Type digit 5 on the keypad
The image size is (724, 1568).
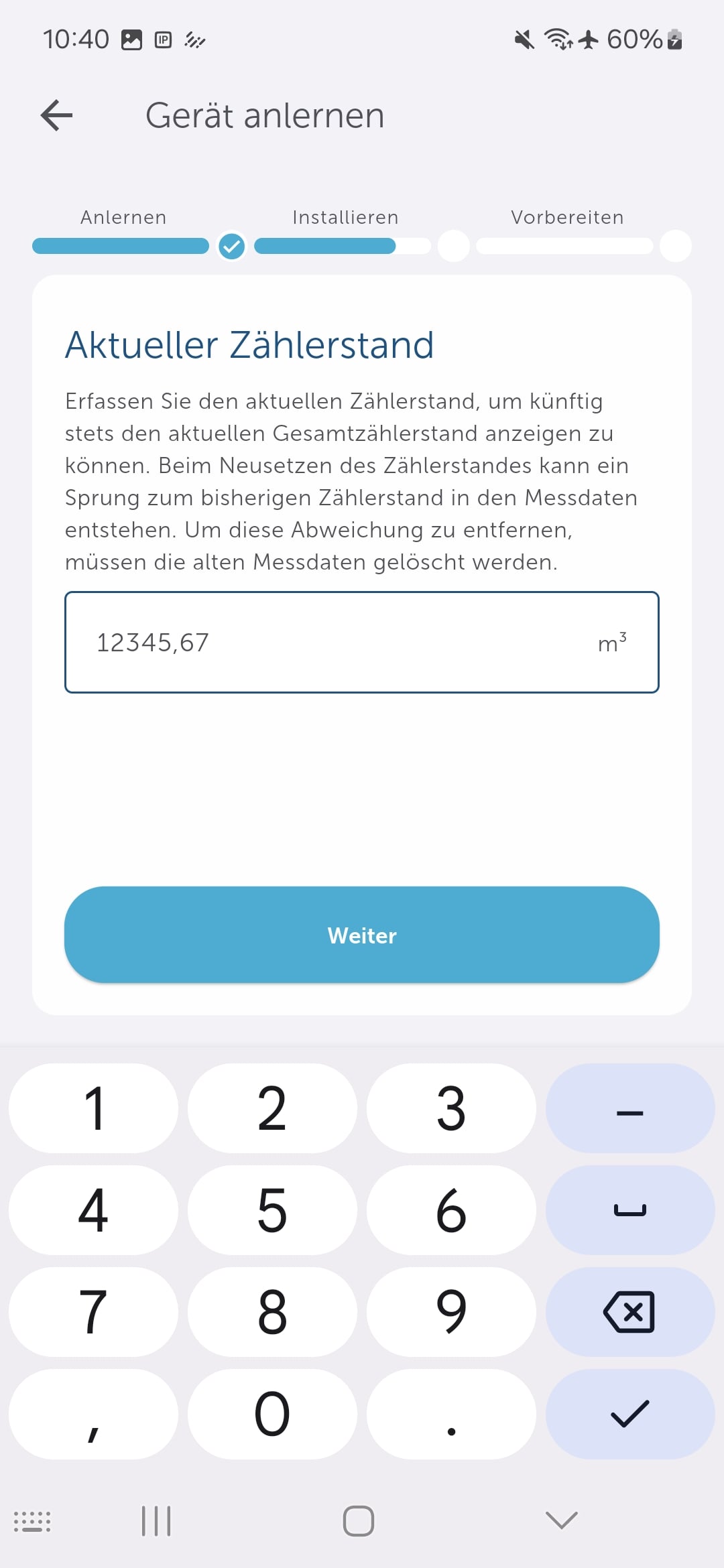[x=272, y=1210]
